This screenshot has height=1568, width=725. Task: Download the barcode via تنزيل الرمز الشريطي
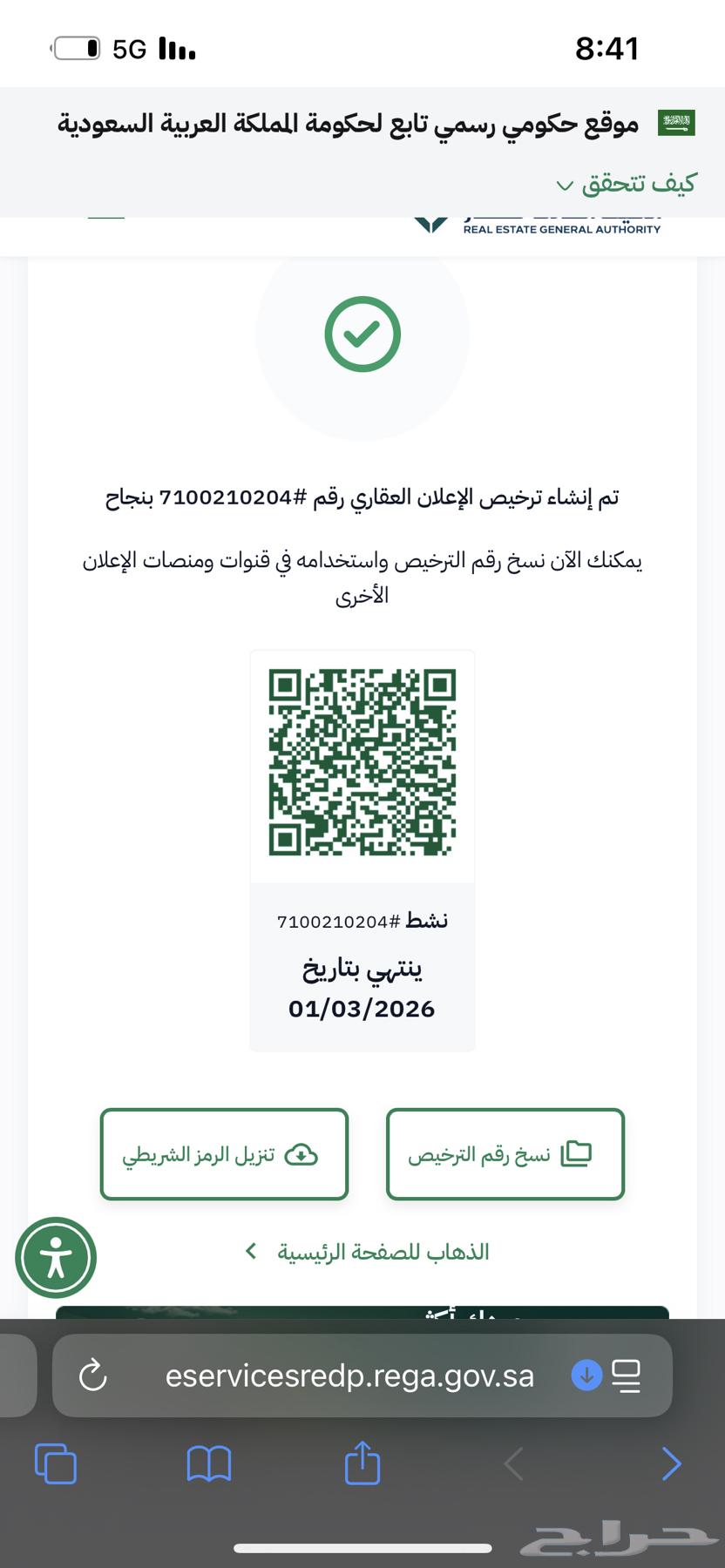[x=224, y=1154]
